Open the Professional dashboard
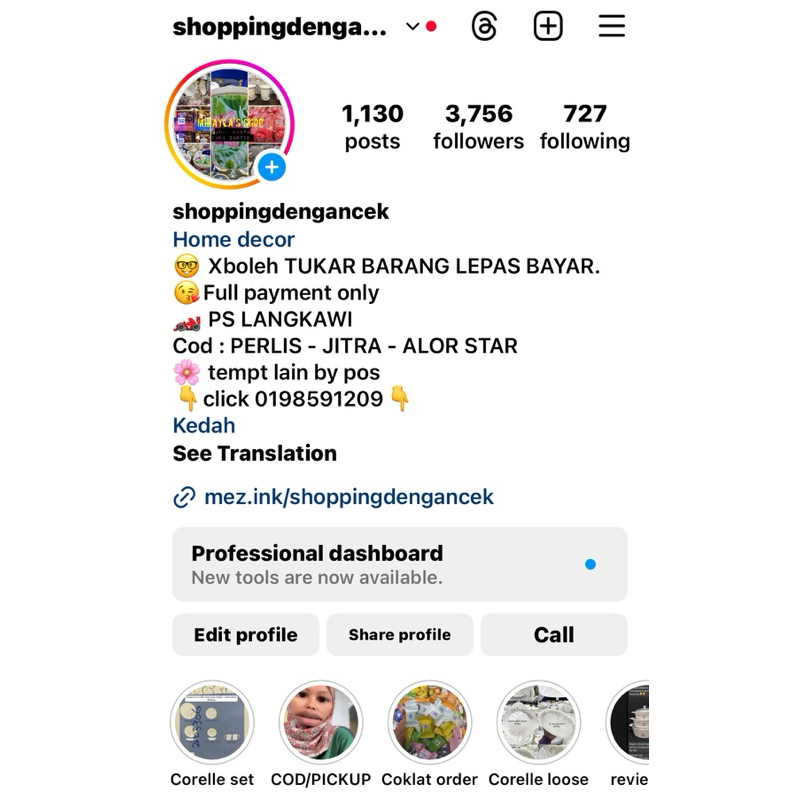800x800 pixels. pos(399,564)
